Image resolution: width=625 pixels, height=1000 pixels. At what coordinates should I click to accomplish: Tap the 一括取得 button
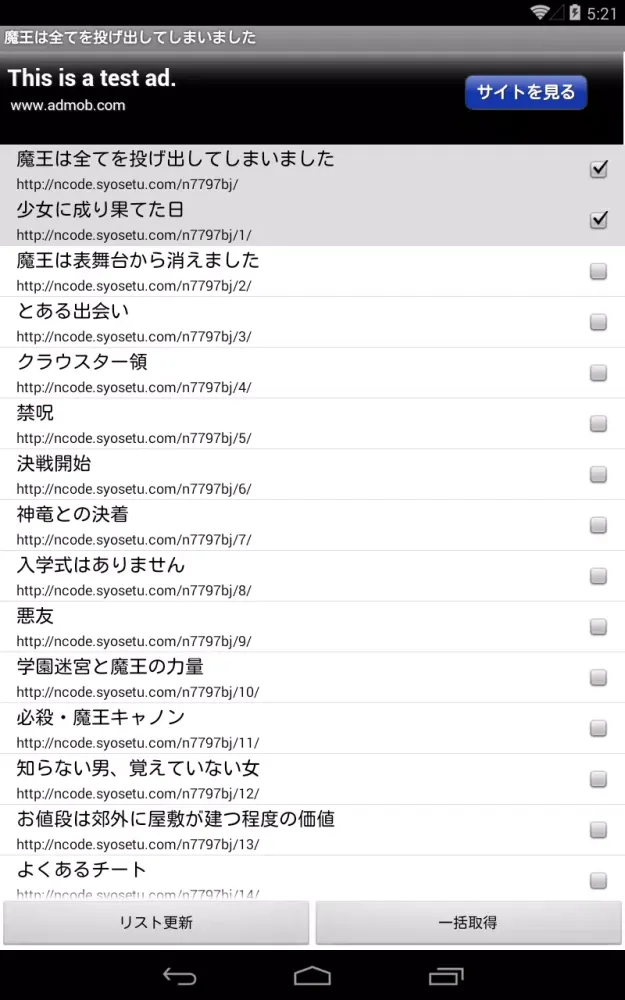tap(468, 923)
